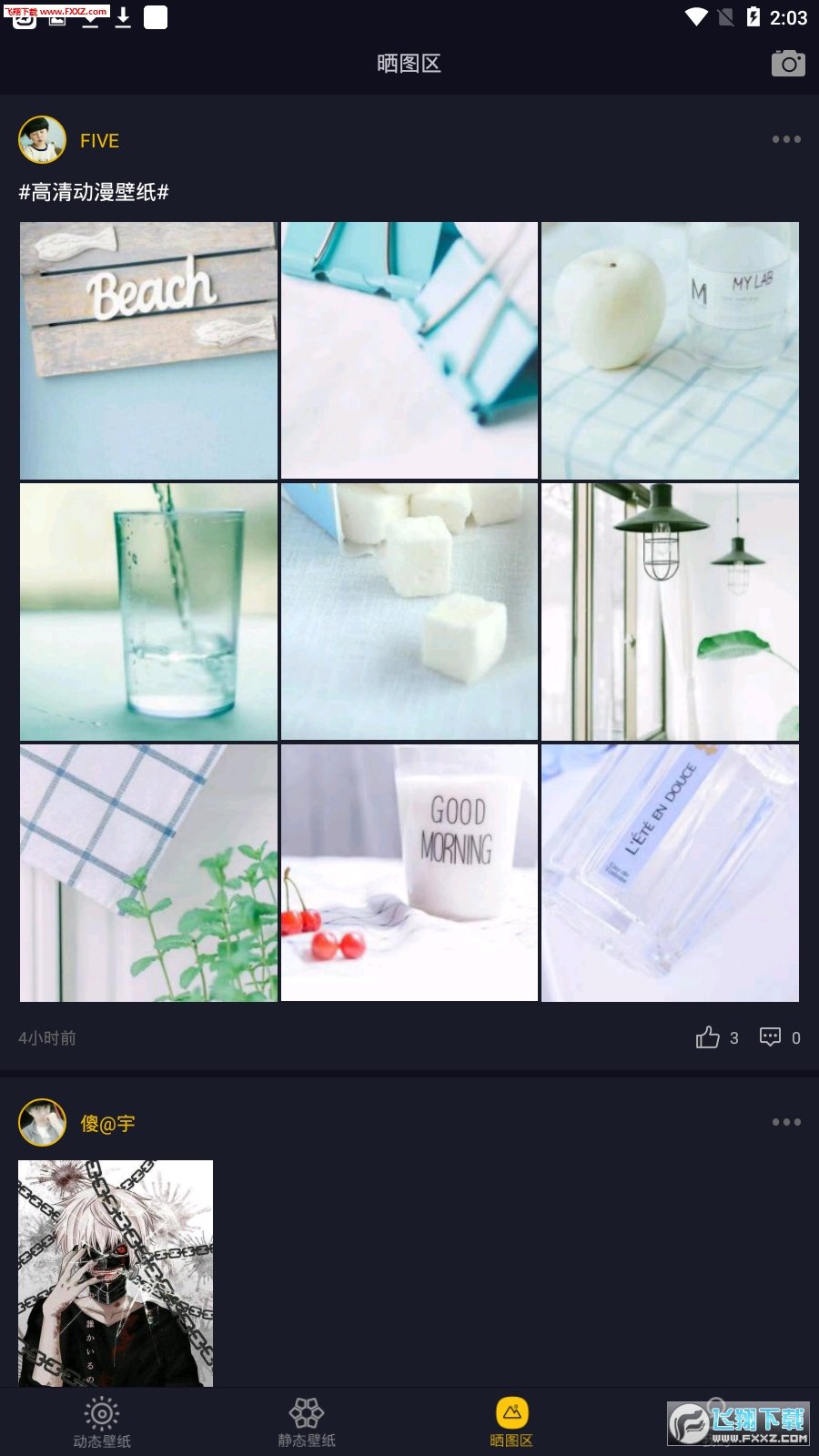Open the white sugar cubes photo
Screen dimensions: 819x1456
point(409,612)
